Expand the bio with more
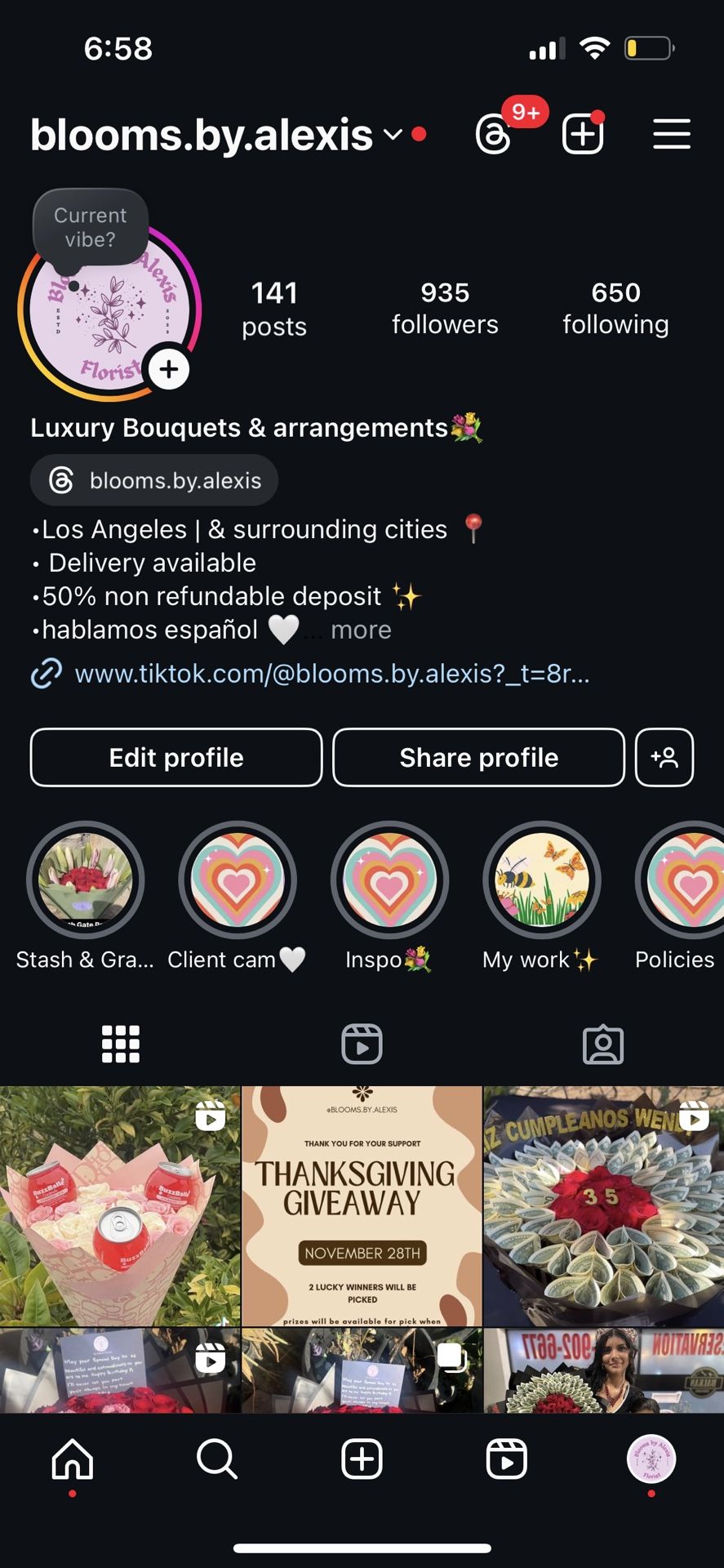Image resolution: width=724 pixels, height=1568 pixels. pos(361,630)
